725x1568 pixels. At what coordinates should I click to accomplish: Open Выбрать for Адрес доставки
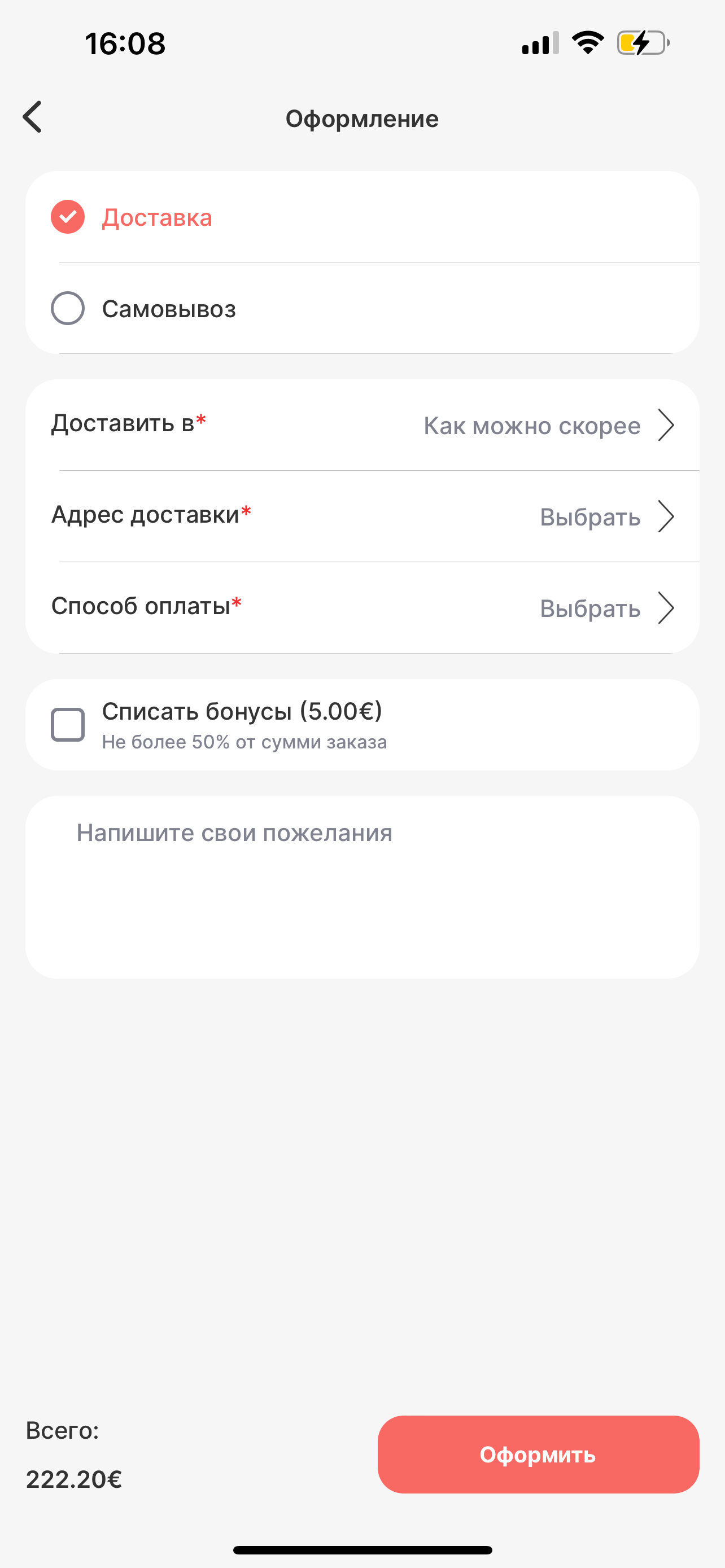click(591, 516)
